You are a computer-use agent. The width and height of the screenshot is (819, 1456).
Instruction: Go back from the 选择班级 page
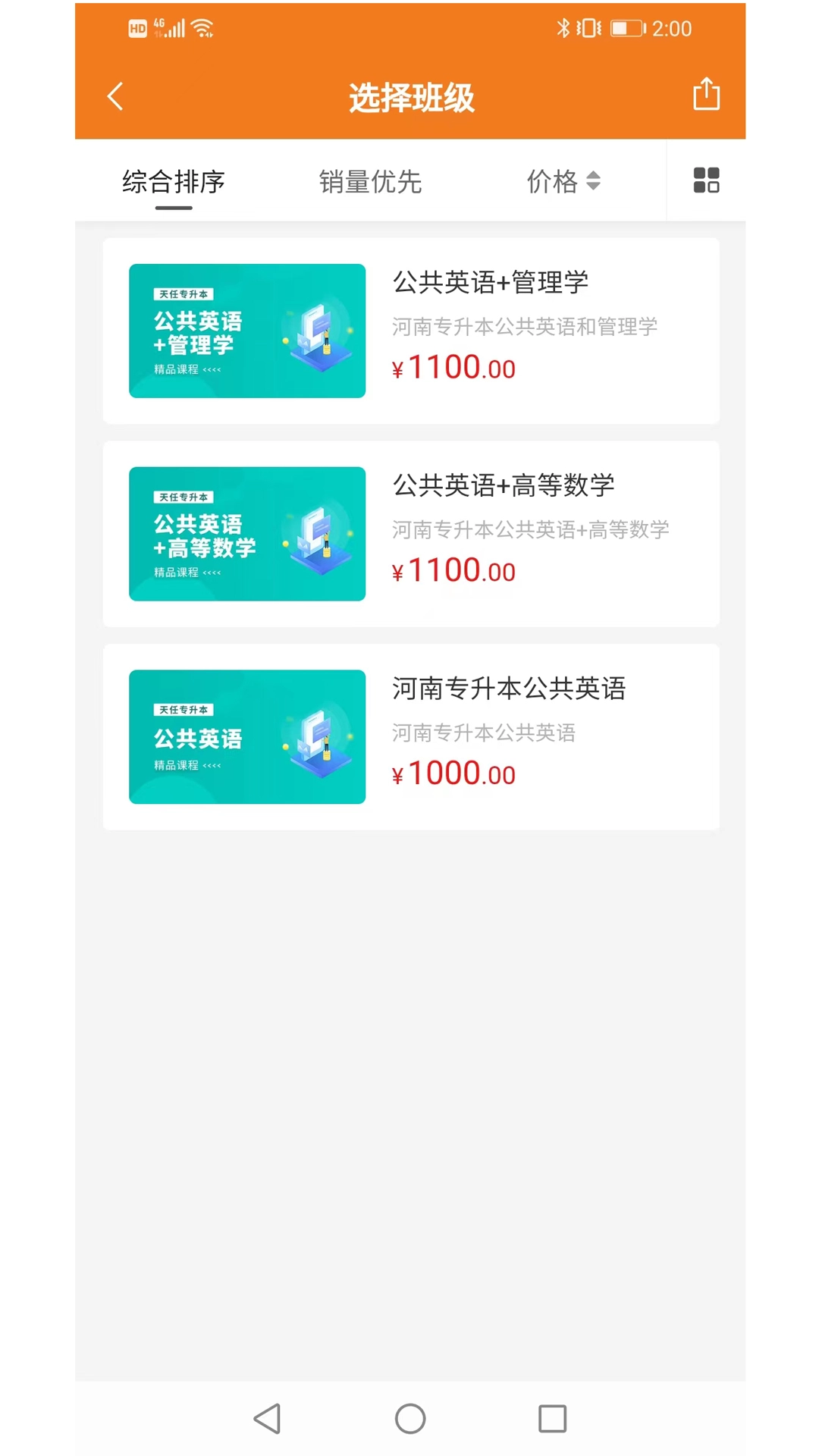[115, 96]
